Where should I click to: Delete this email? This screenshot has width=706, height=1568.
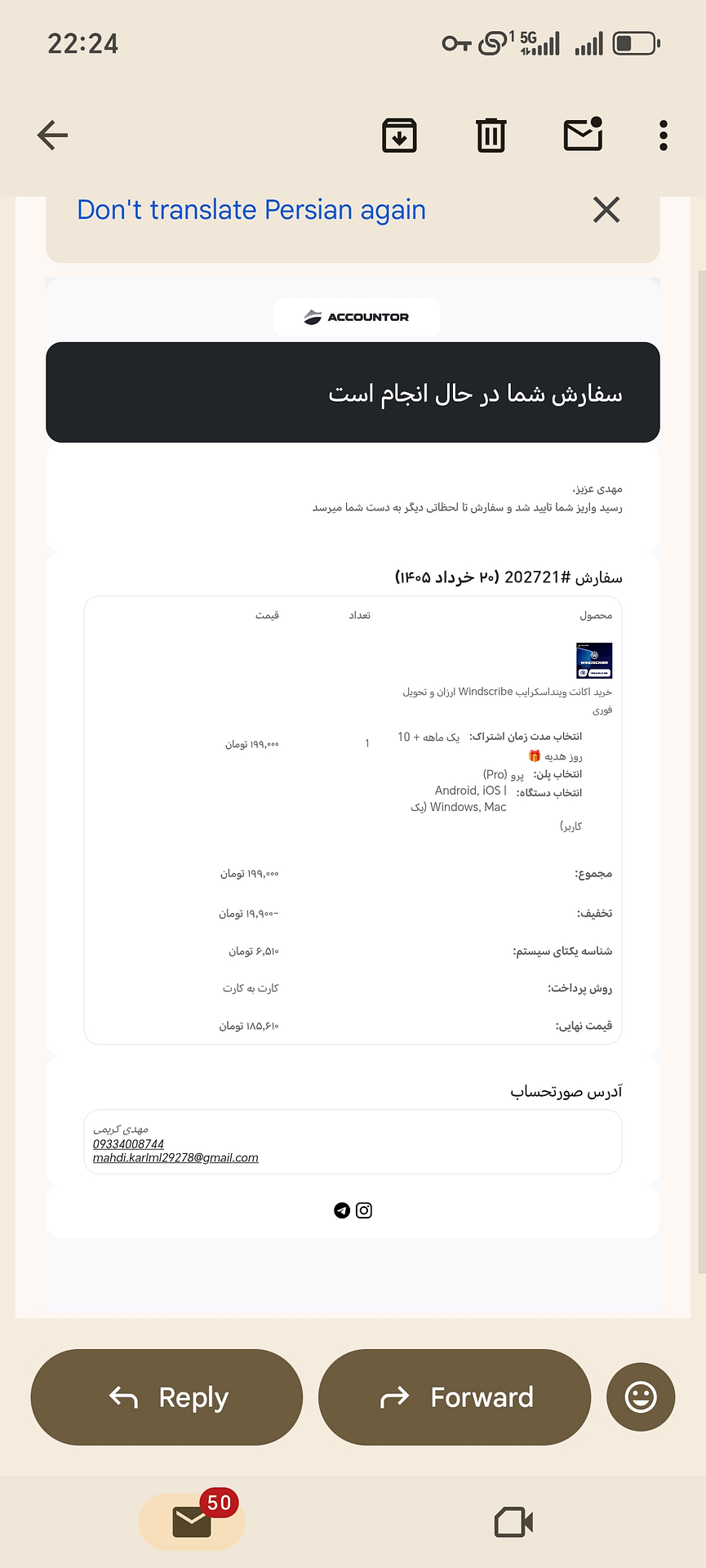[x=491, y=136]
